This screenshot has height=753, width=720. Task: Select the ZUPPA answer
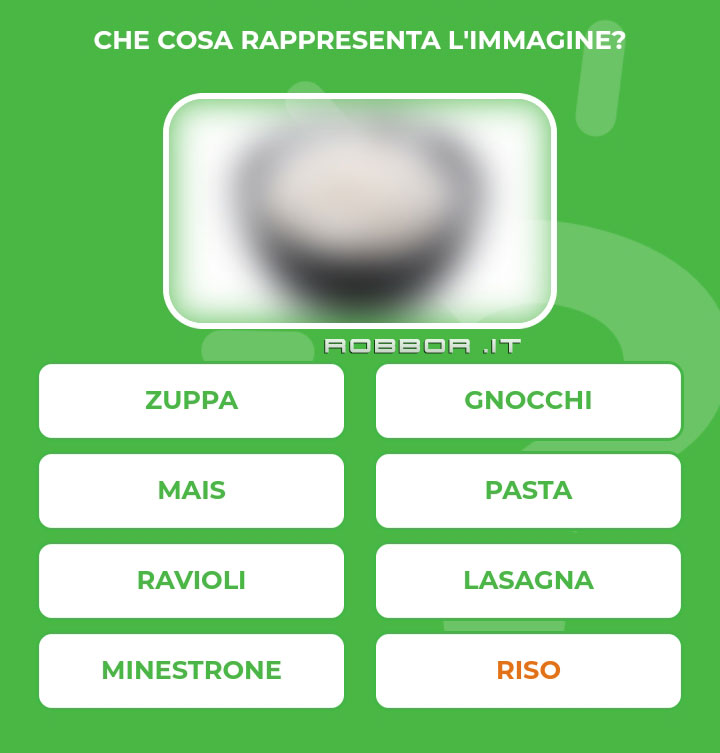191,401
